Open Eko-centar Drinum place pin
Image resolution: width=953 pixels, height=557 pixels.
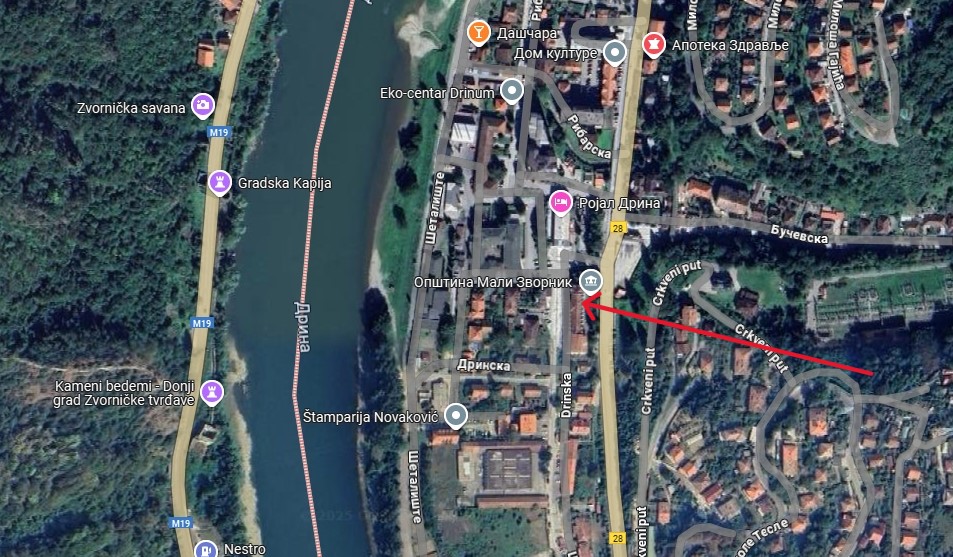[512, 92]
